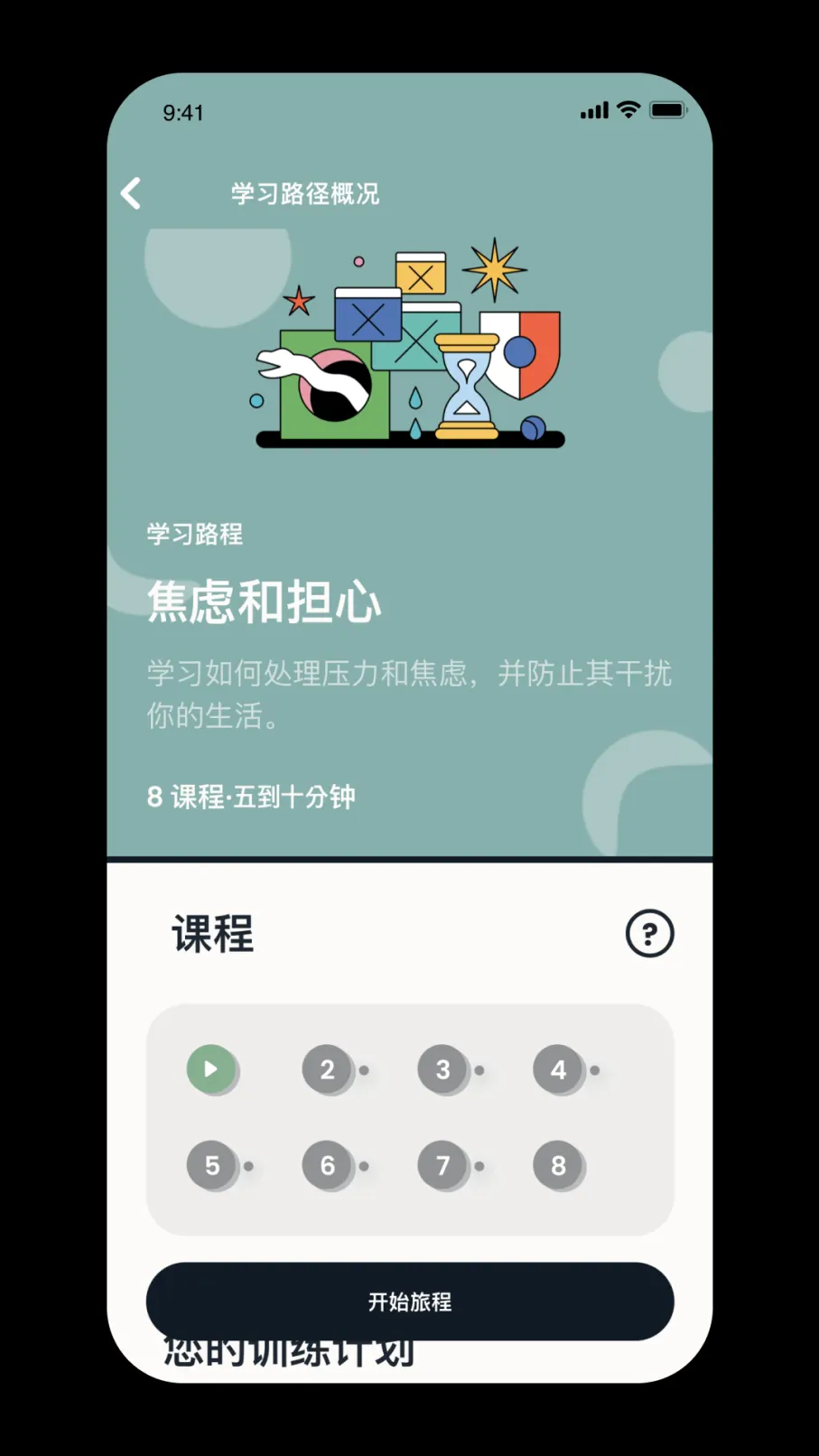Open the help circle beside 课程
The width and height of the screenshot is (819, 1456).
[x=649, y=934]
